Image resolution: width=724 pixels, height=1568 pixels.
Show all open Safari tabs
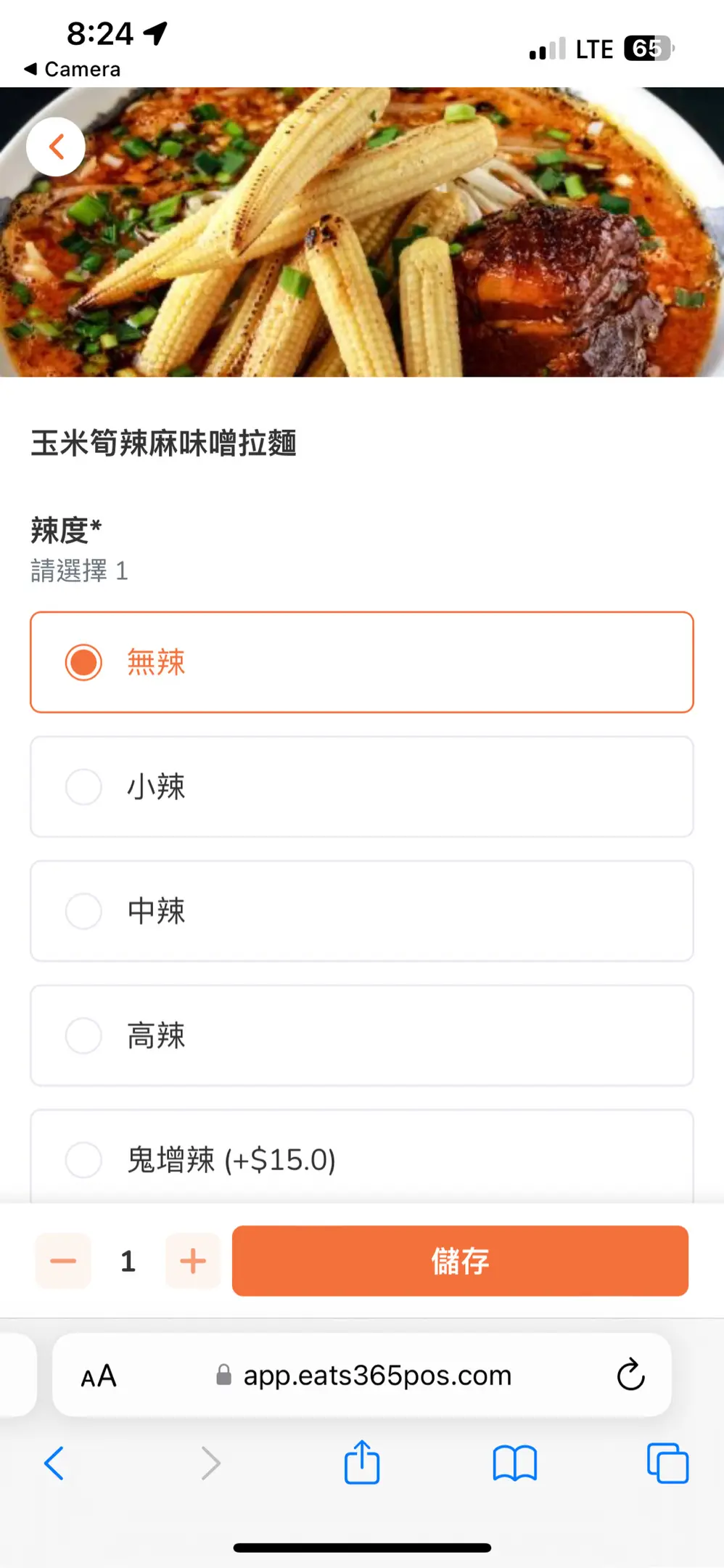pyautogui.click(x=667, y=1463)
